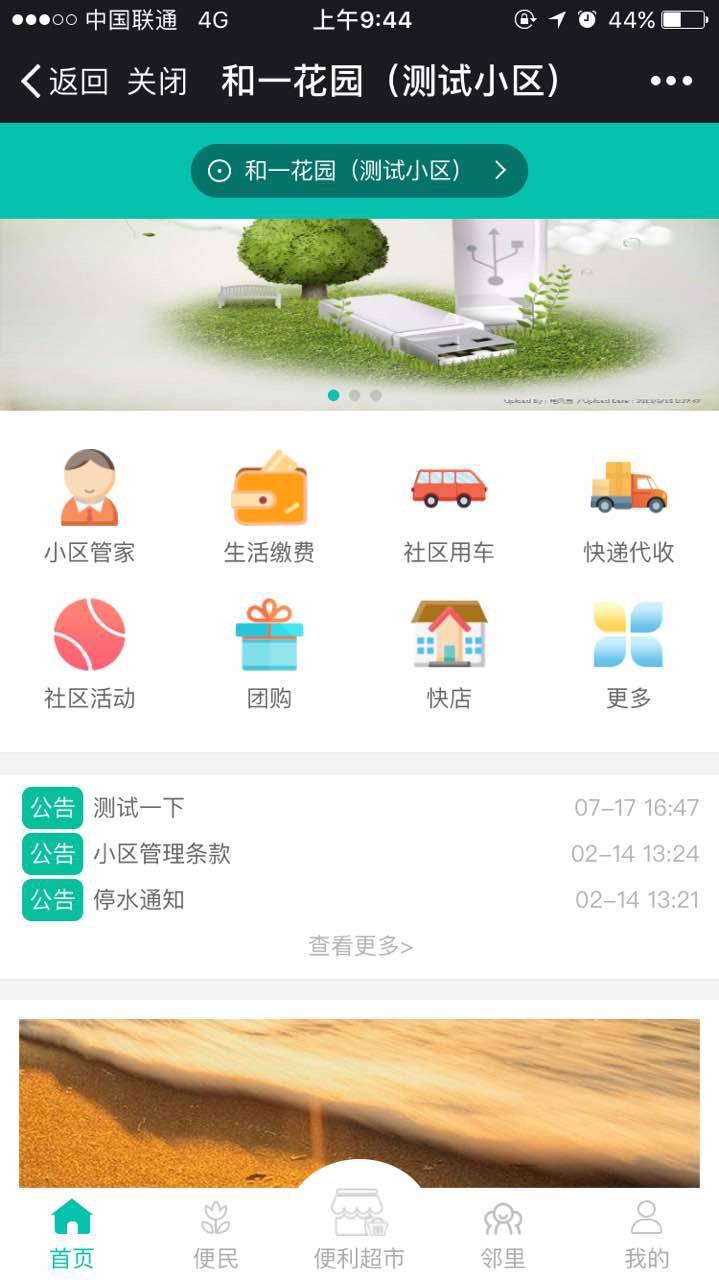This screenshot has height=1280, width=719.
Task: Switch to the 便利超市 tab
Action: pos(359,1228)
